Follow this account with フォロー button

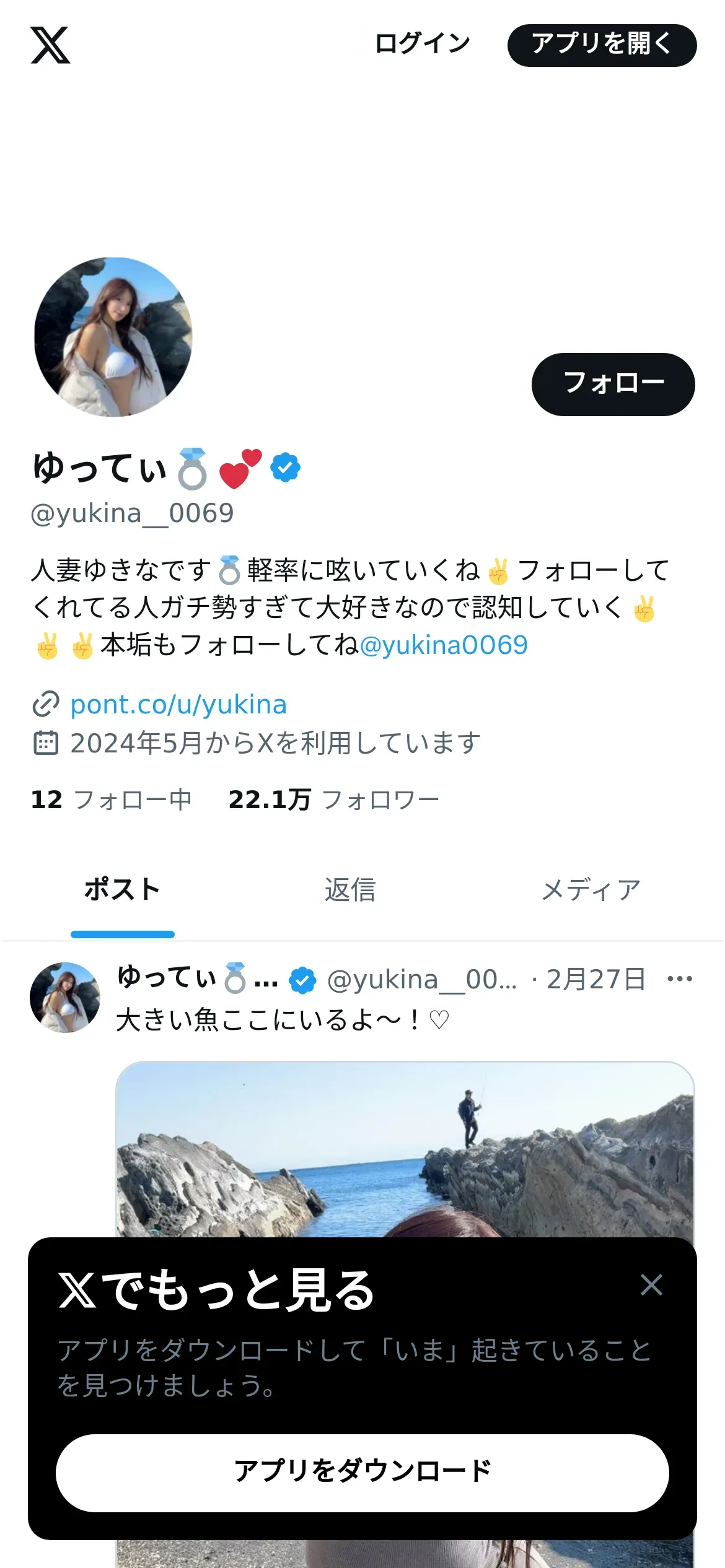click(613, 384)
